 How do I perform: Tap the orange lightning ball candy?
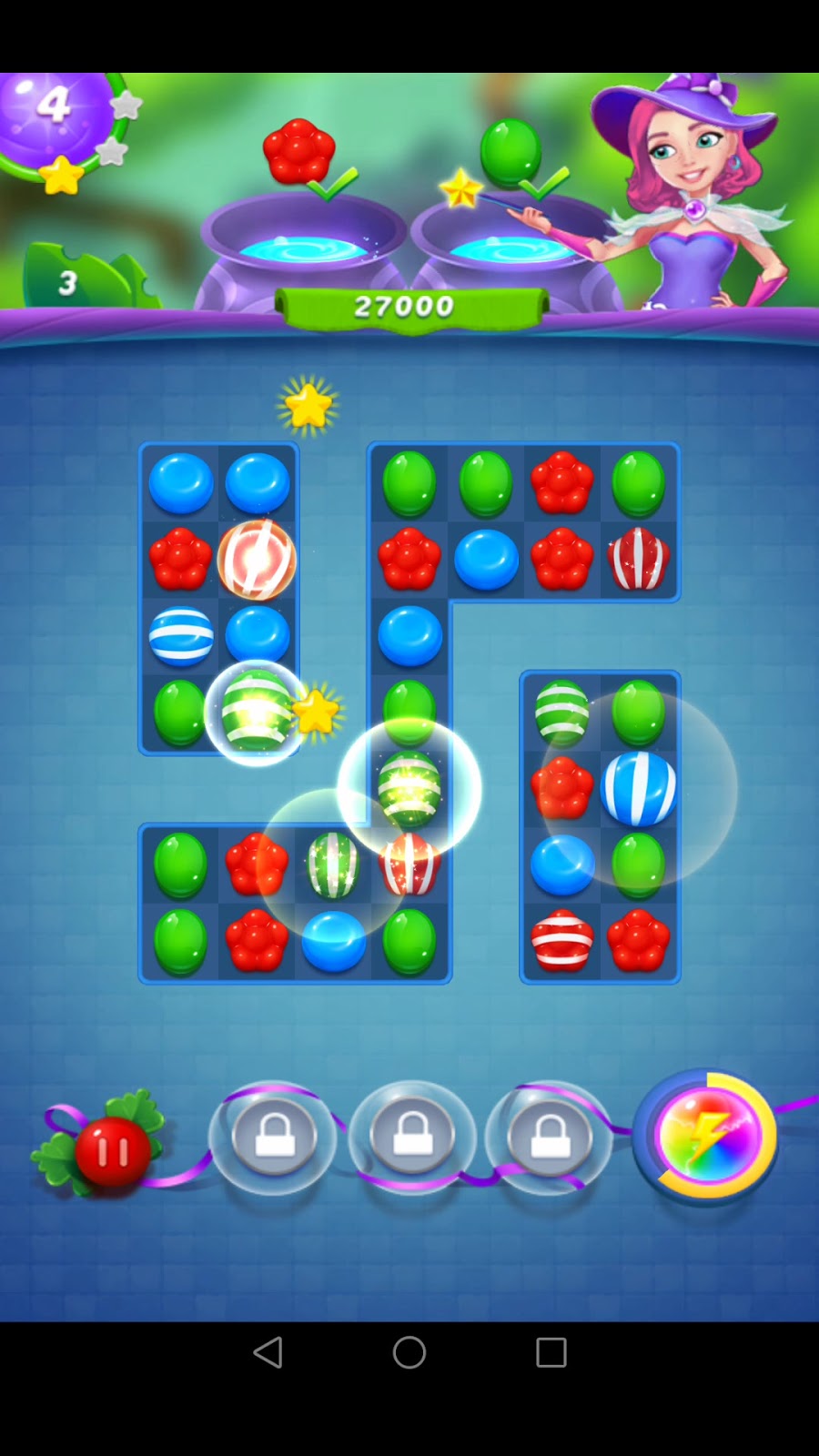click(x=257, y=560)
